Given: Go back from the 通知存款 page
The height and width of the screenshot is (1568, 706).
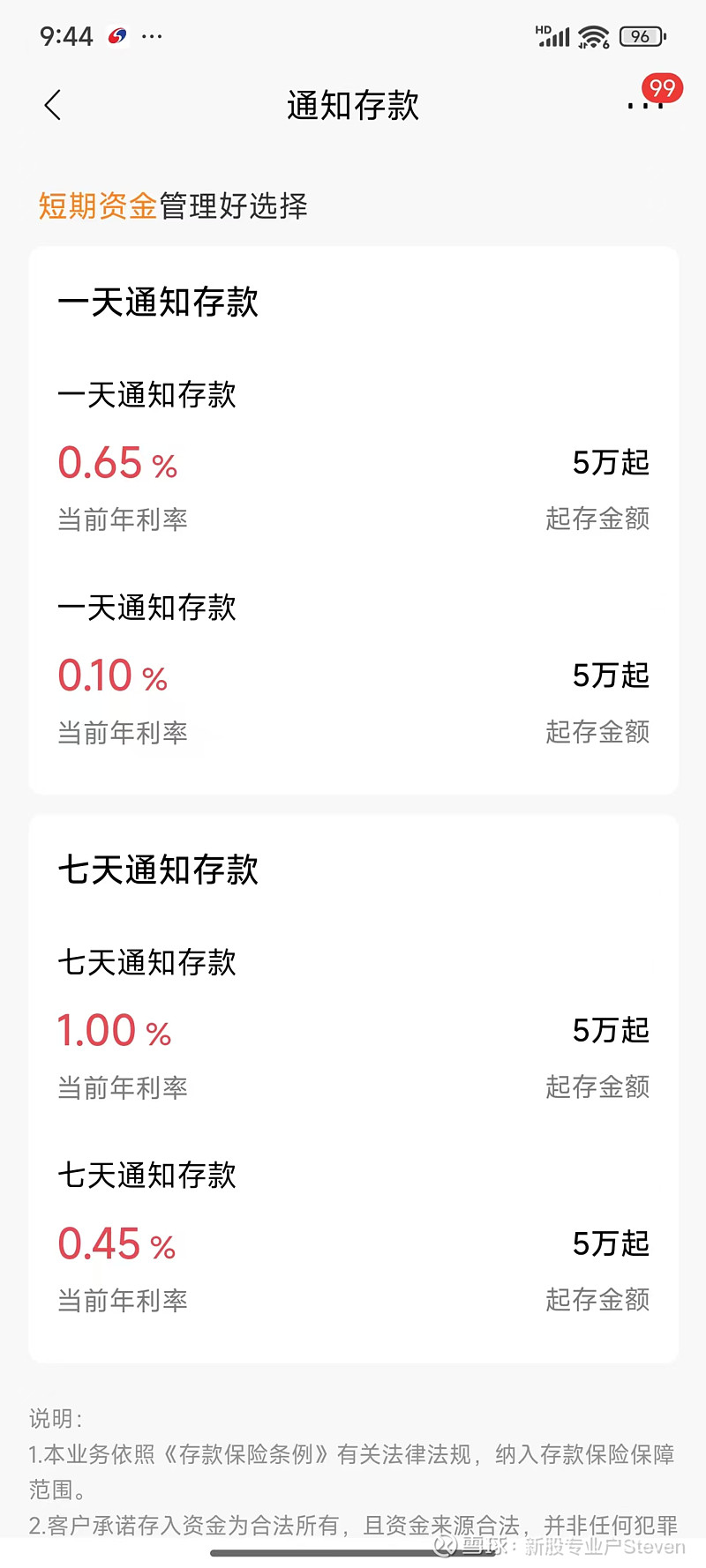Looking at the screenshot, I should [x=53, y=105].
